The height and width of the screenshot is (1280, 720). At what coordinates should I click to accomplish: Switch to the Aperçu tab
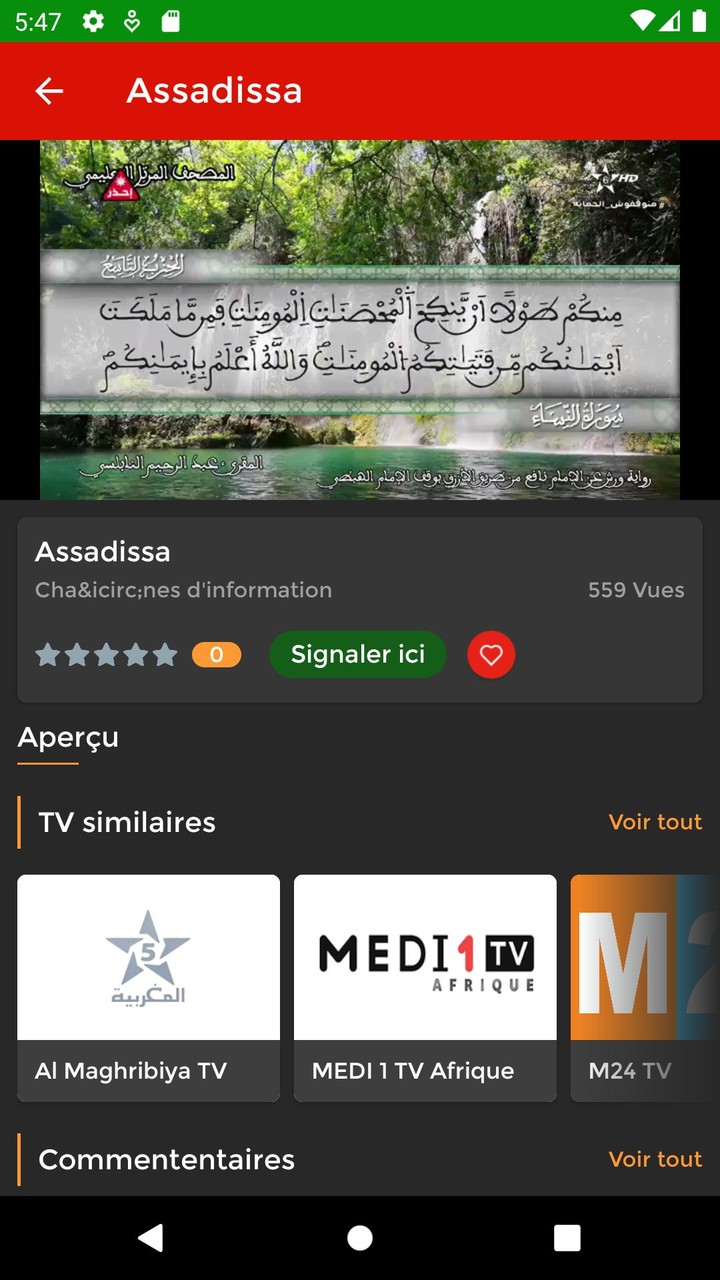click(x=68, y=737)
